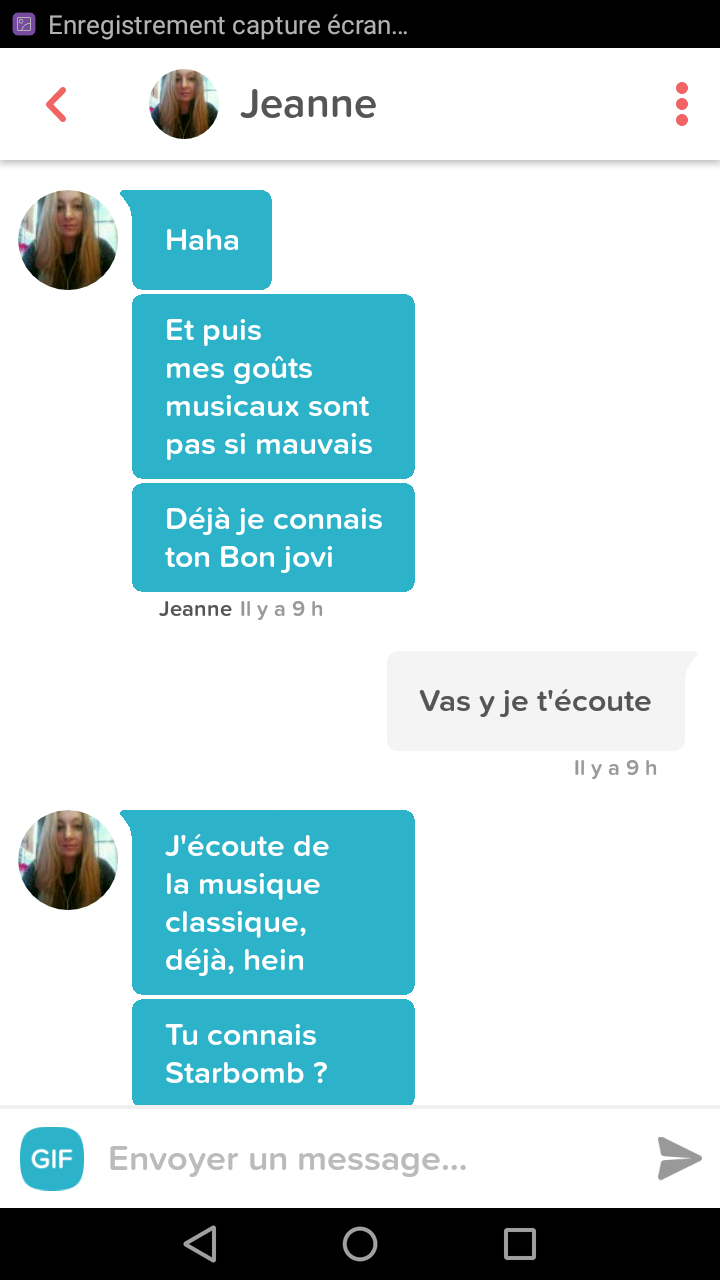
Task: Tap the send message arrow
Action: [680, 1159]
